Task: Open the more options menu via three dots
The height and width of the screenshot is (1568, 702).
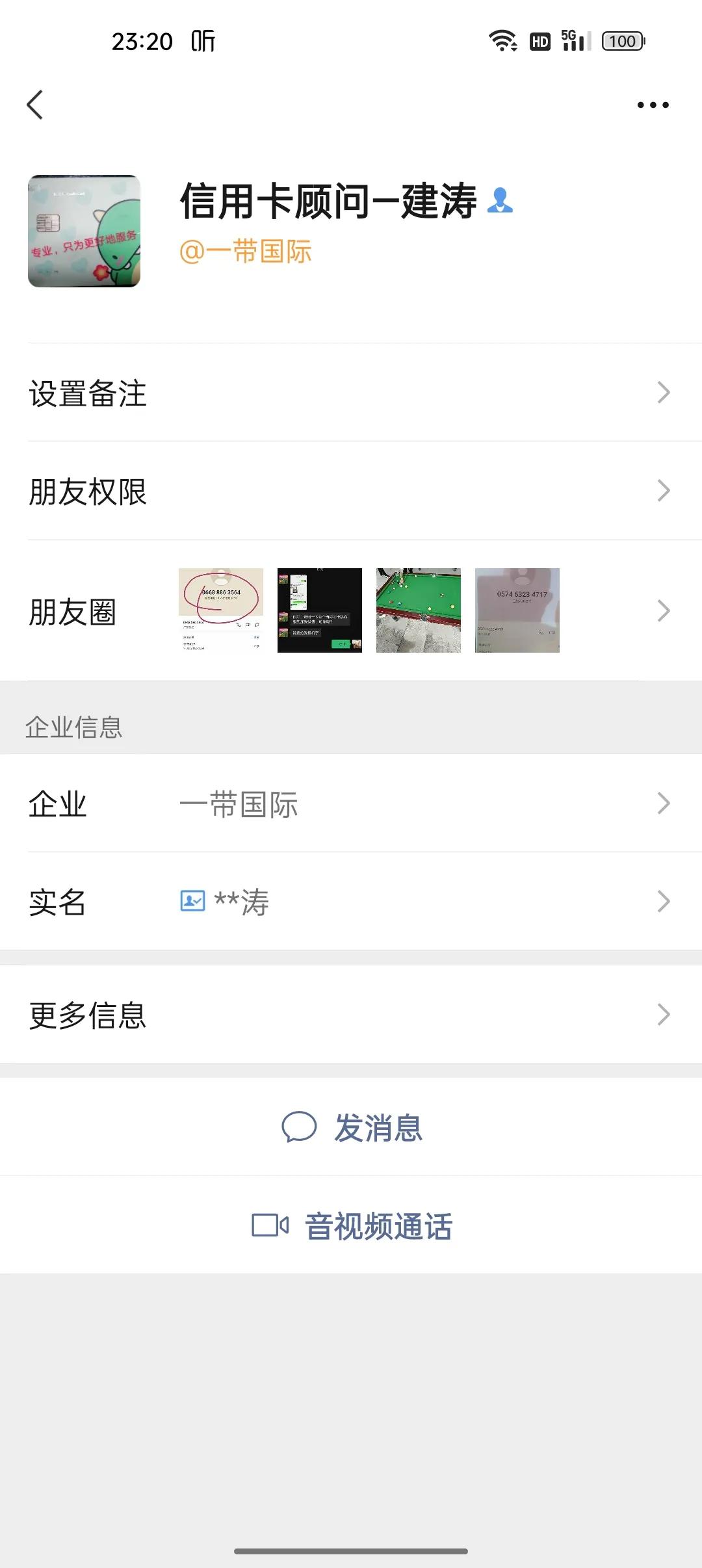Action: click(x=652, y=104)
